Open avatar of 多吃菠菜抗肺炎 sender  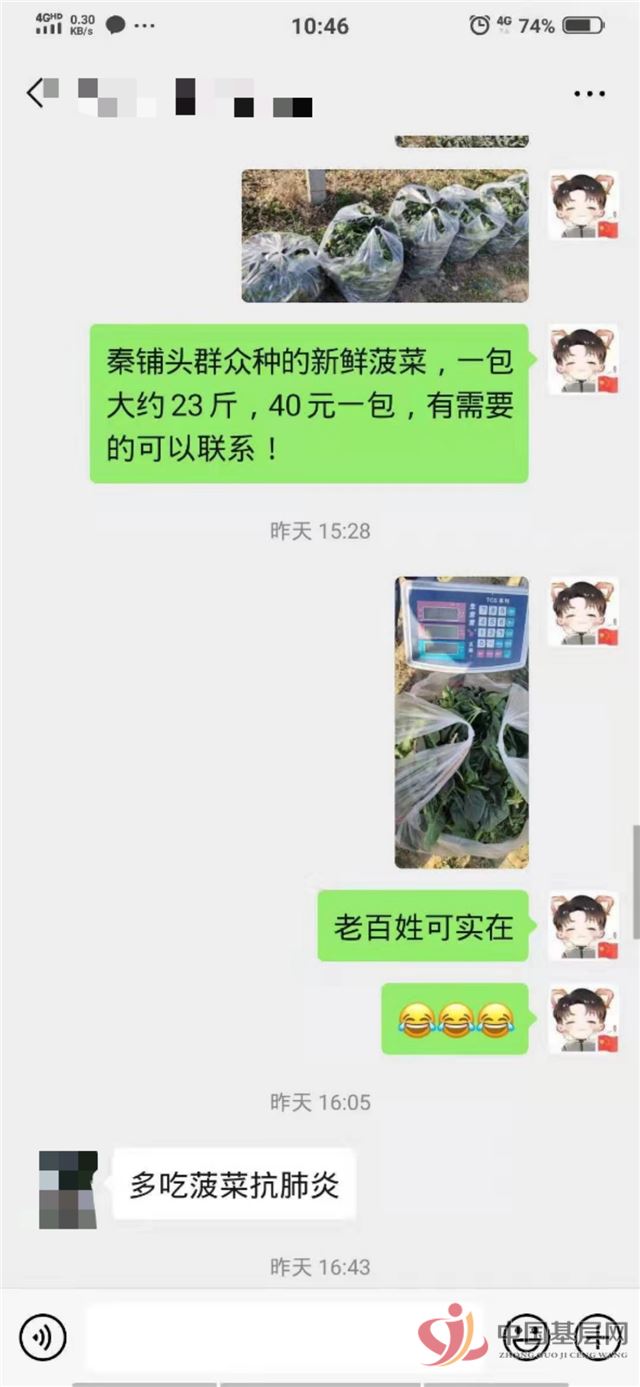pos(68,1189)
